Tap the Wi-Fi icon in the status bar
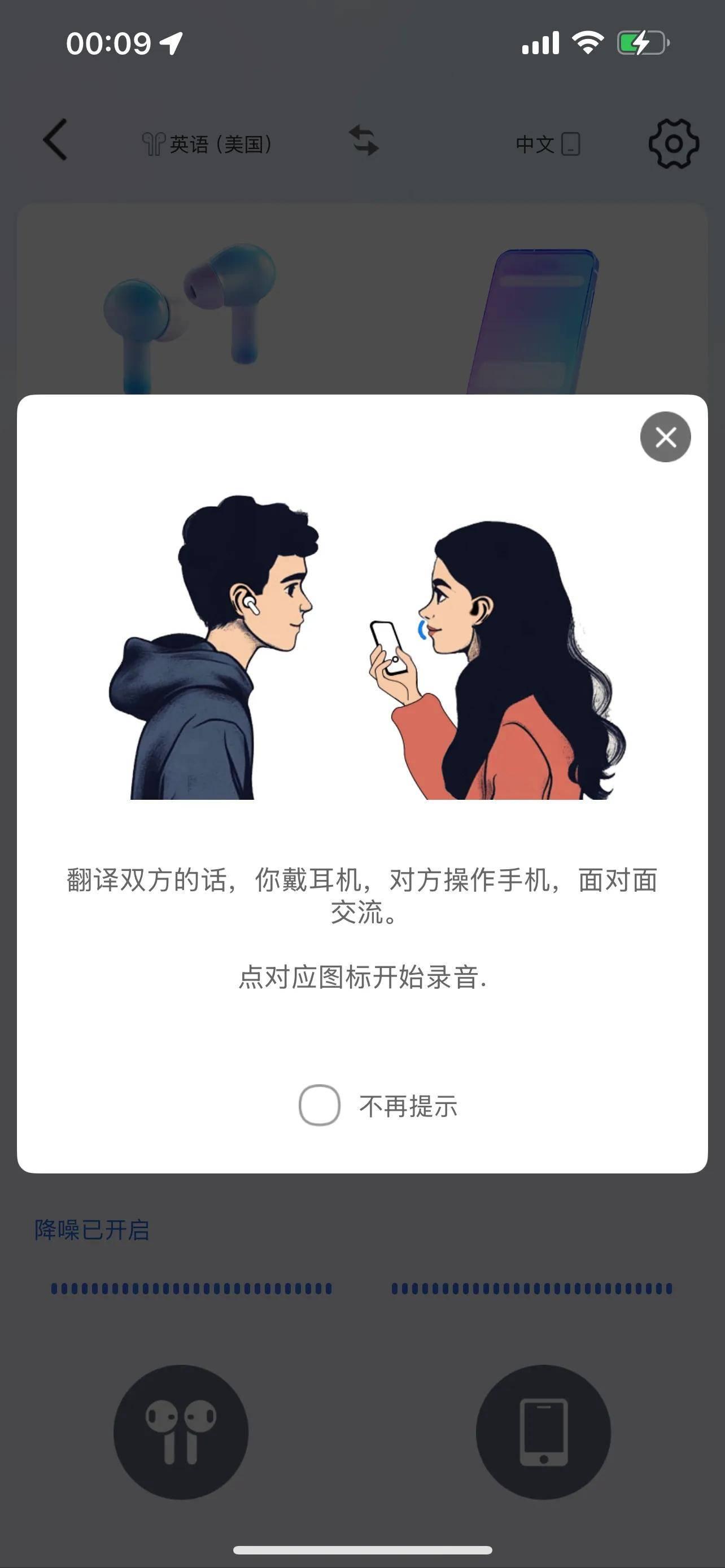Image resolution: width=725 pixels, height=1568 pixels. (588, 42)
